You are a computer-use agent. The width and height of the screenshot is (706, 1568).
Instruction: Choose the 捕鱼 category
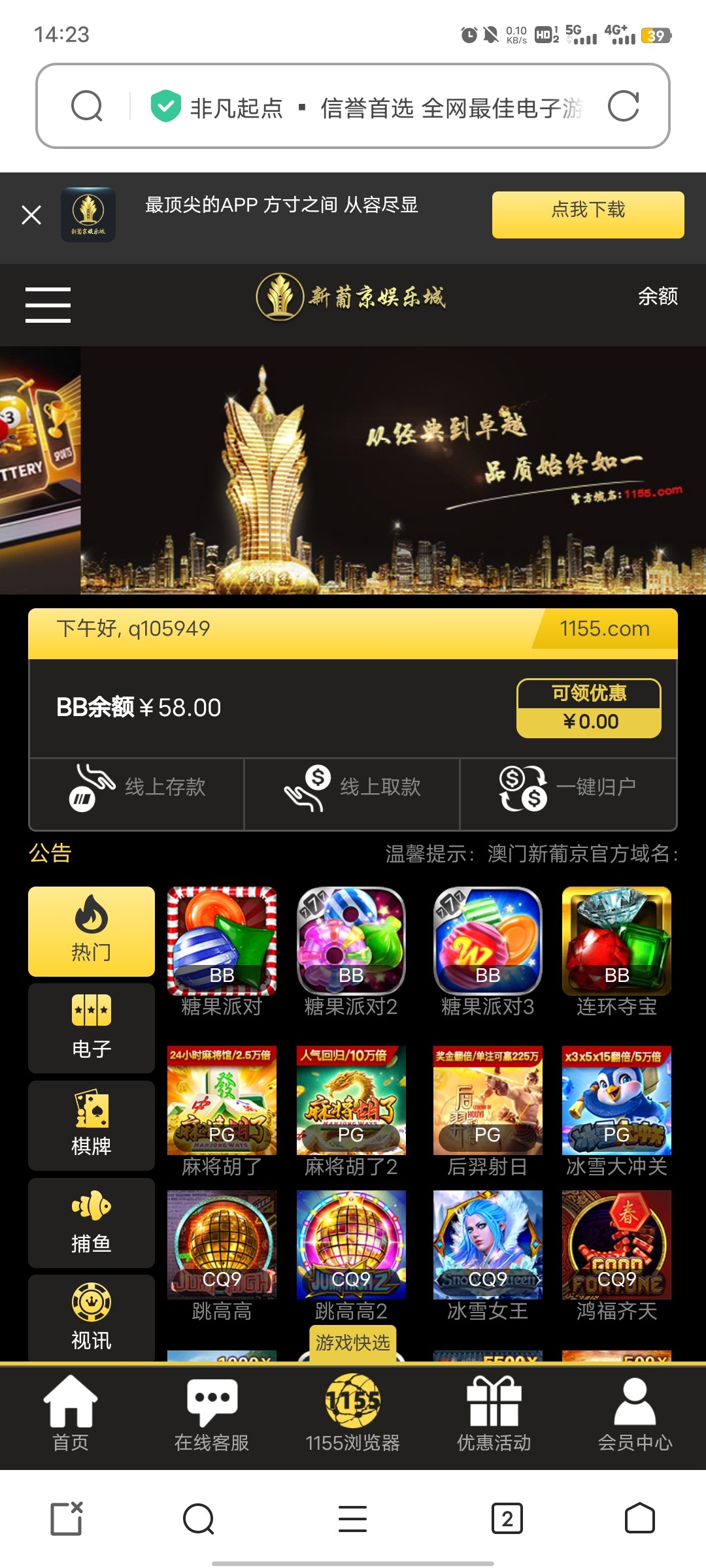pos(92,1222)
